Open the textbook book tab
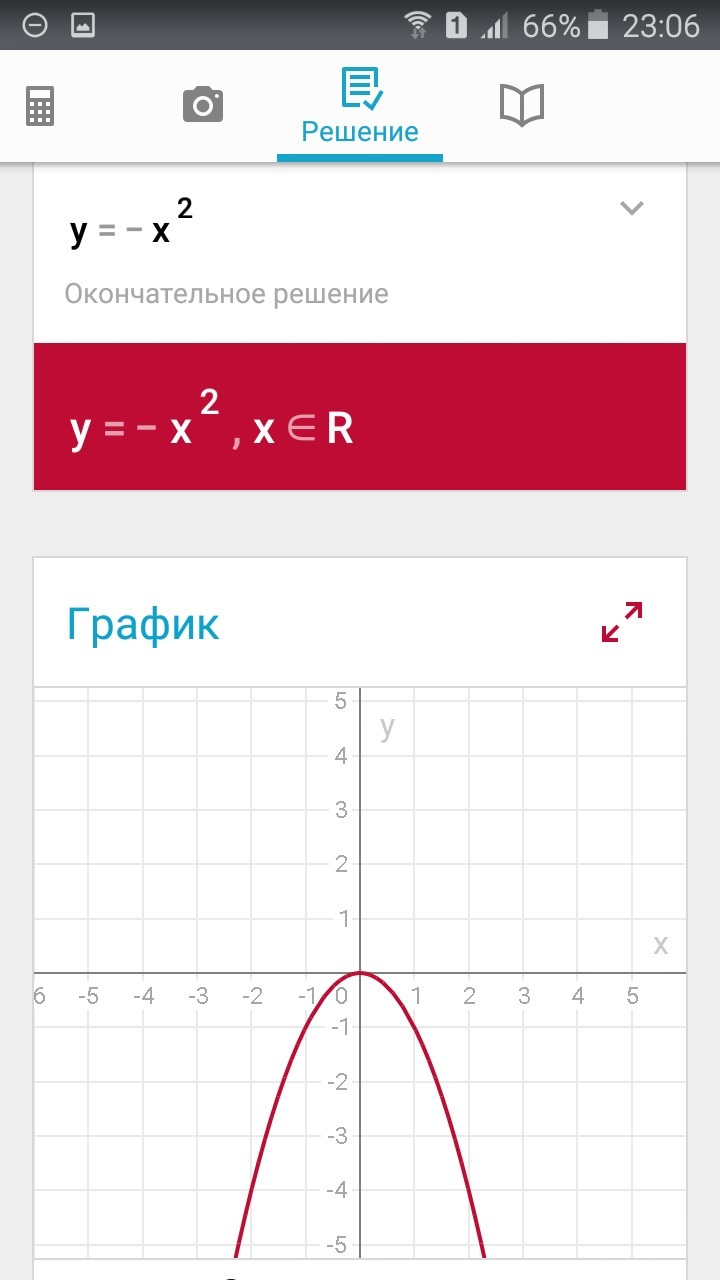720x1280 pixels. tap(521, 105)
